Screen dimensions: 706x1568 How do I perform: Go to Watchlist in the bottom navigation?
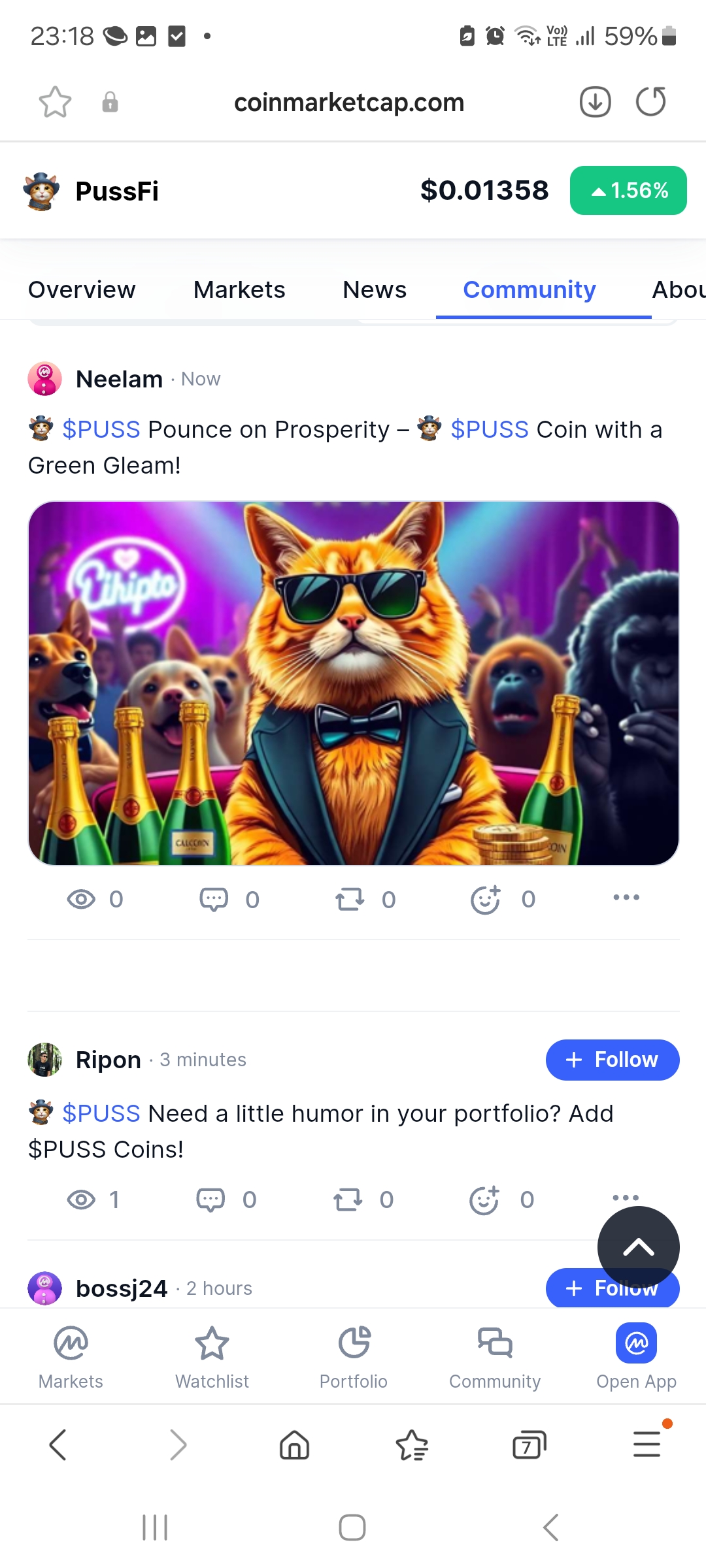212,1357
